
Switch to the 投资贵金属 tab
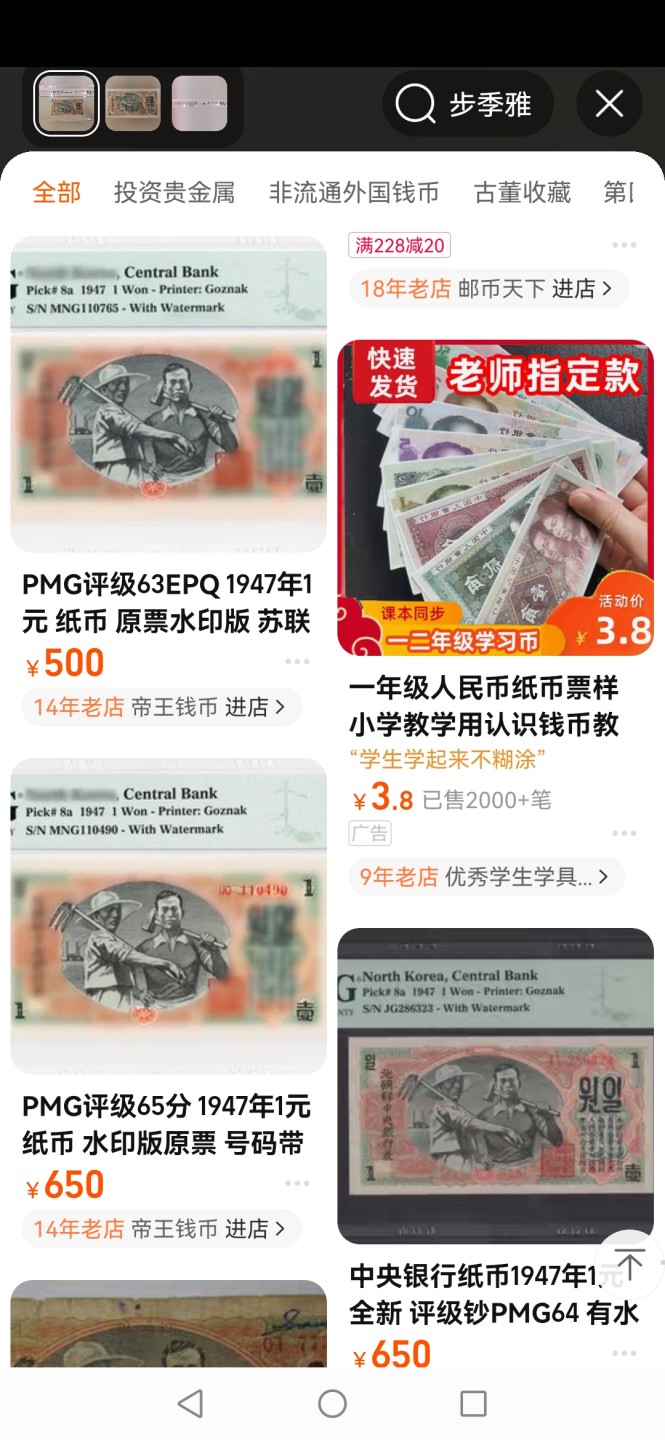[x=174, y=192]
